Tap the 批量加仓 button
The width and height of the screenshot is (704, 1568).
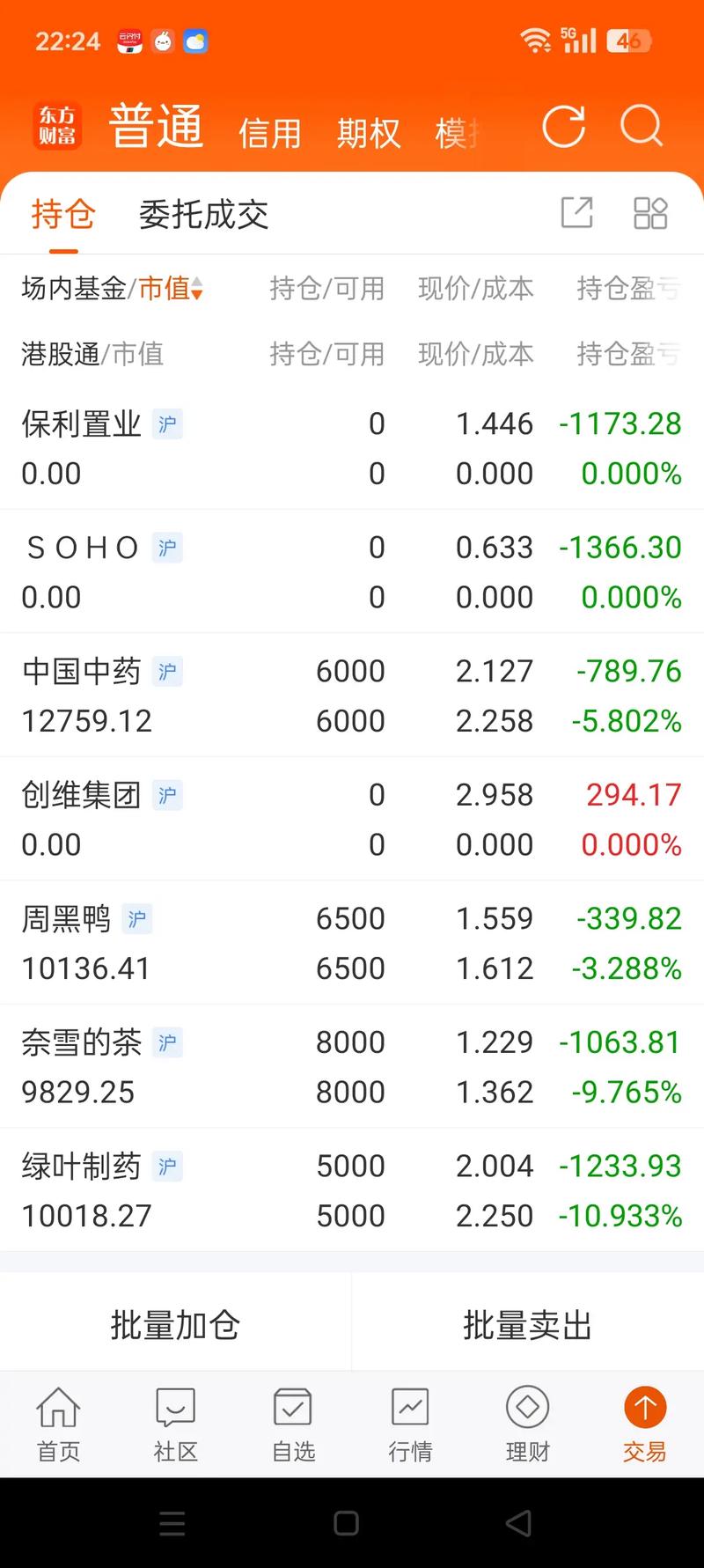click(x=175, y=1324)
